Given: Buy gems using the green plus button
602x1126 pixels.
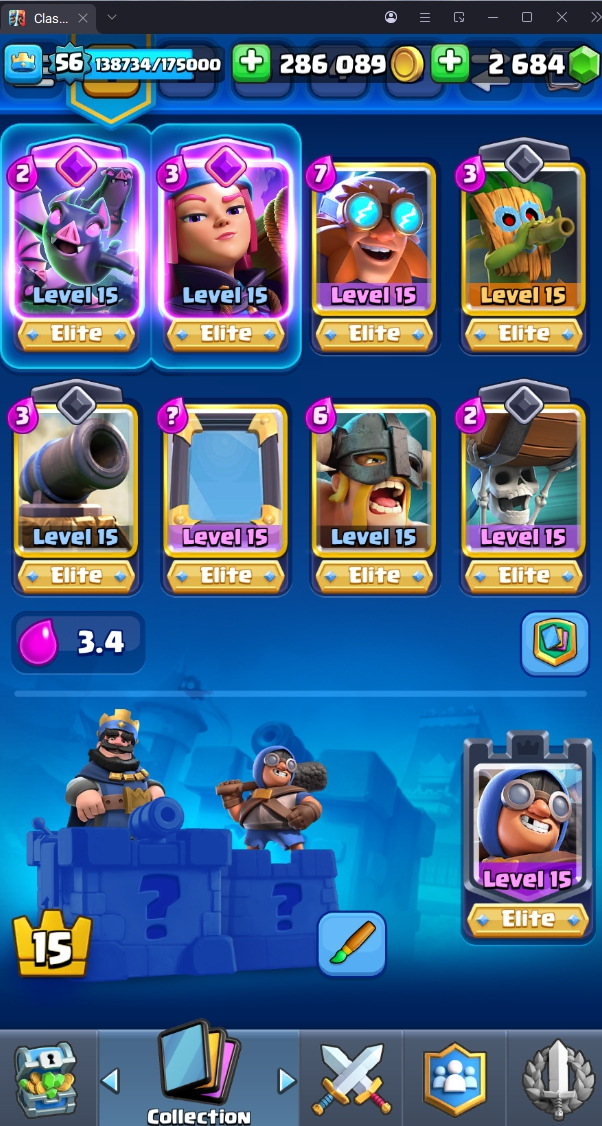Looking at the screenshot, I should tap(451, 64).
